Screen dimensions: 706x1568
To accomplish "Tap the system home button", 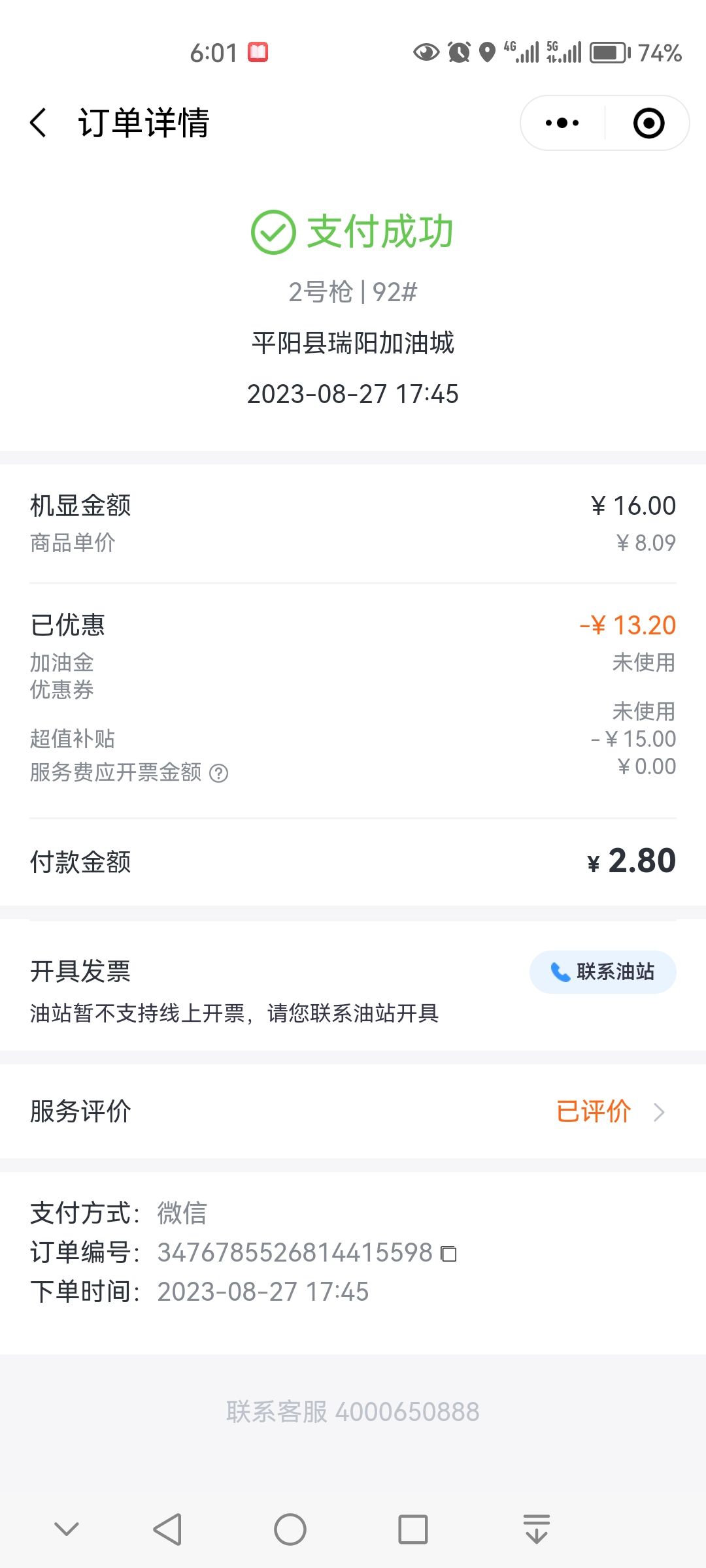I will click(290, 1529).
